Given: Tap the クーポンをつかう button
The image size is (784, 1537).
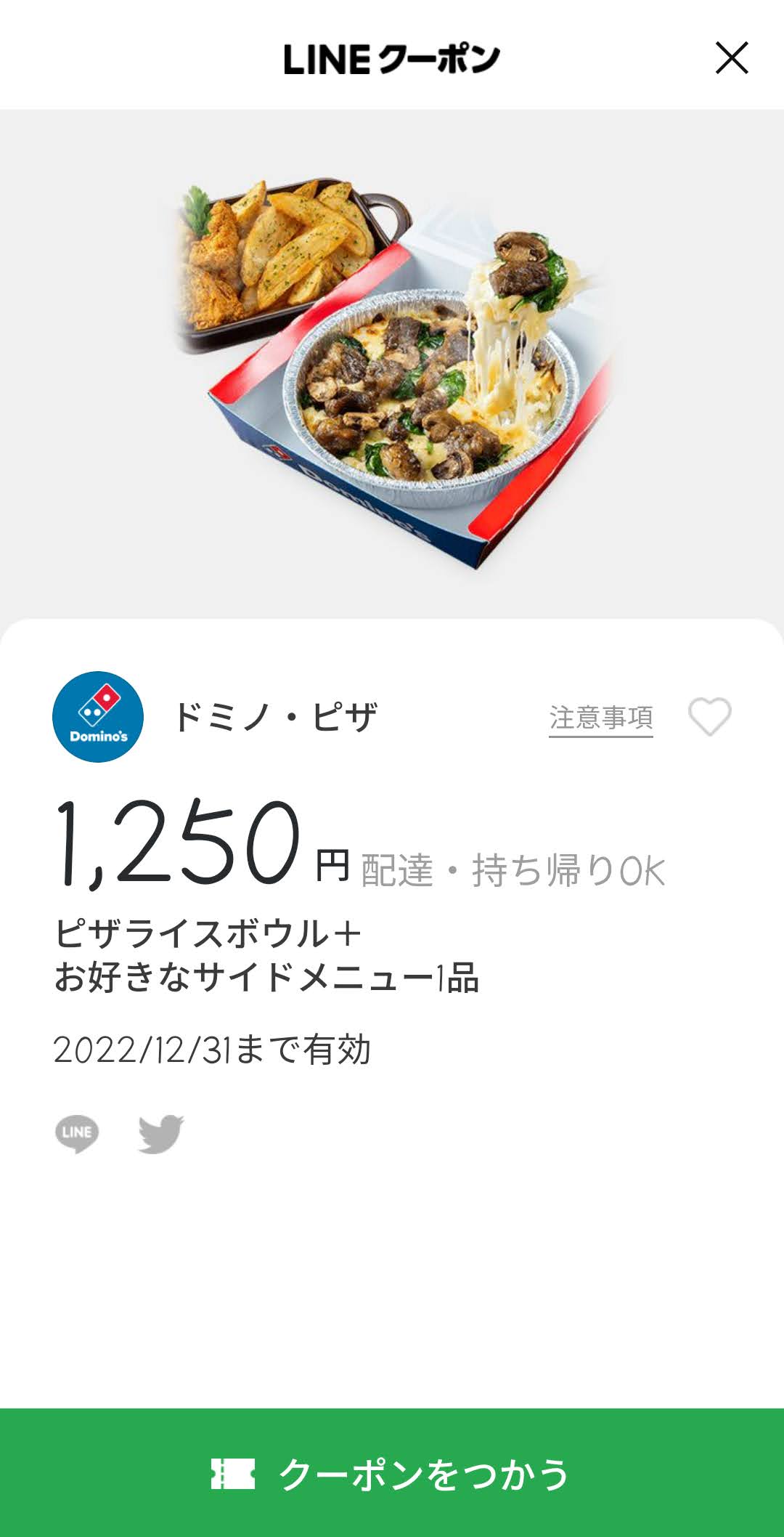Looking at the screenshot, I should (392, 1472).
